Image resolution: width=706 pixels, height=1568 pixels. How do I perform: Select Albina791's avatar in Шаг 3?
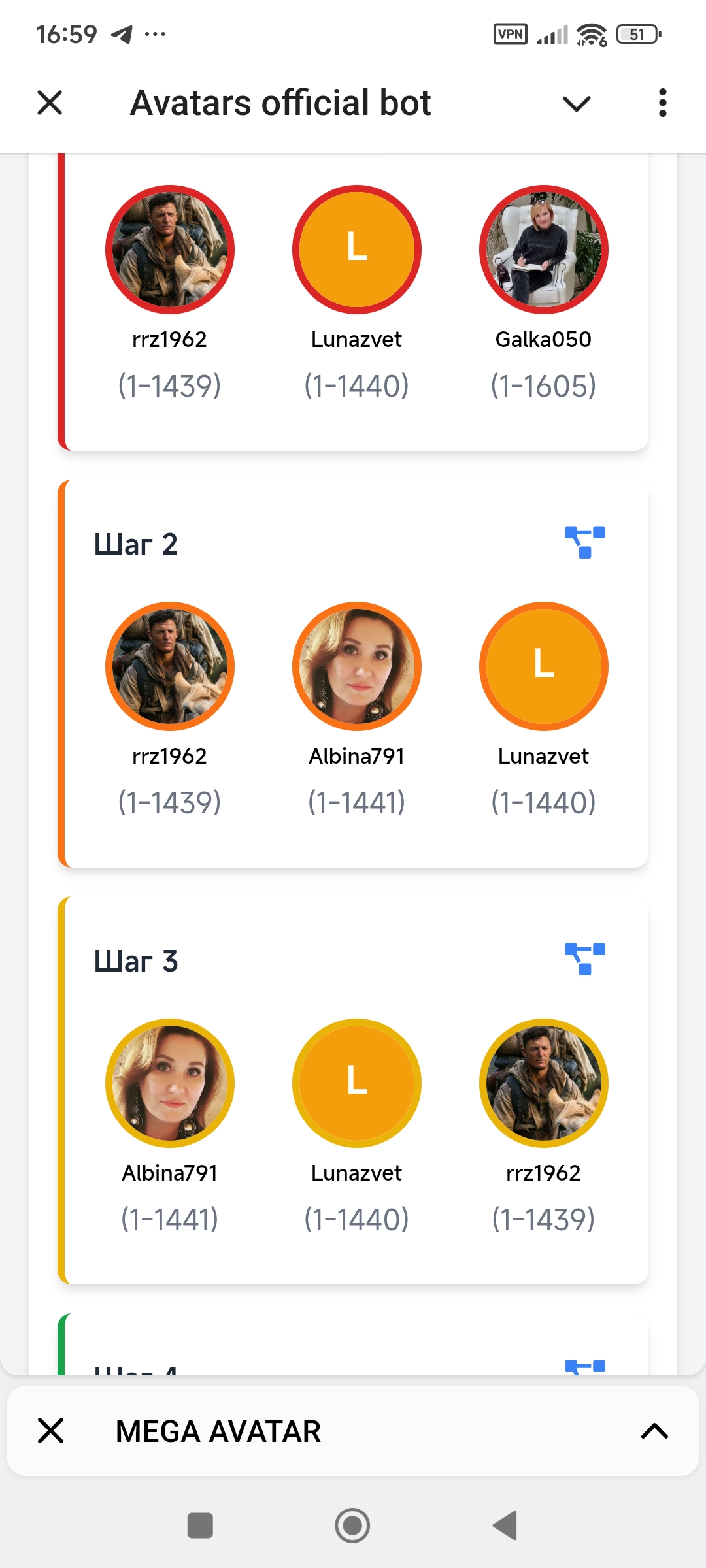click(170, 1083)
